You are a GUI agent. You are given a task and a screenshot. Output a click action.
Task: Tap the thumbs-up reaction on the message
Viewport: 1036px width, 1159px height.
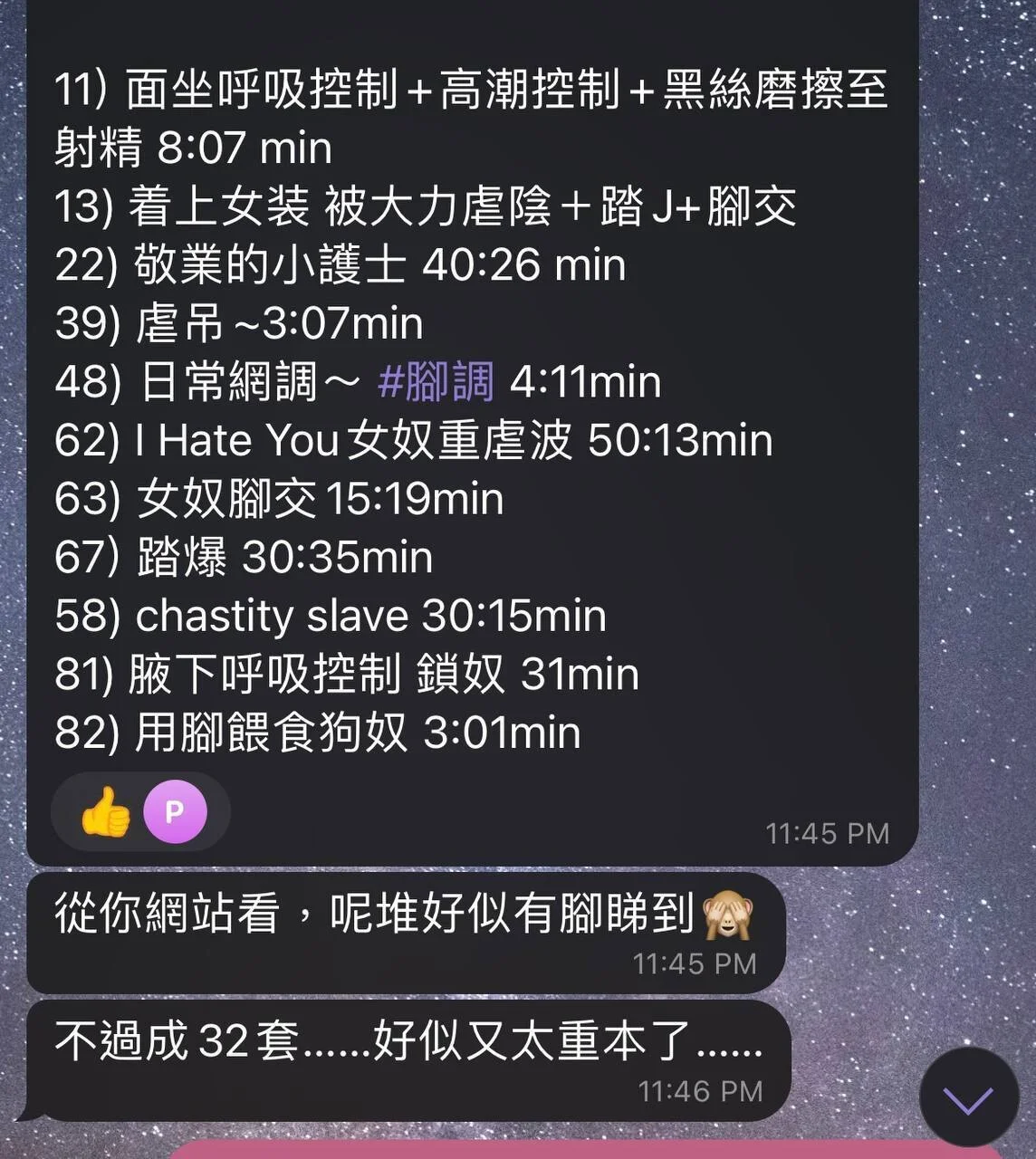tap(106, 811)
